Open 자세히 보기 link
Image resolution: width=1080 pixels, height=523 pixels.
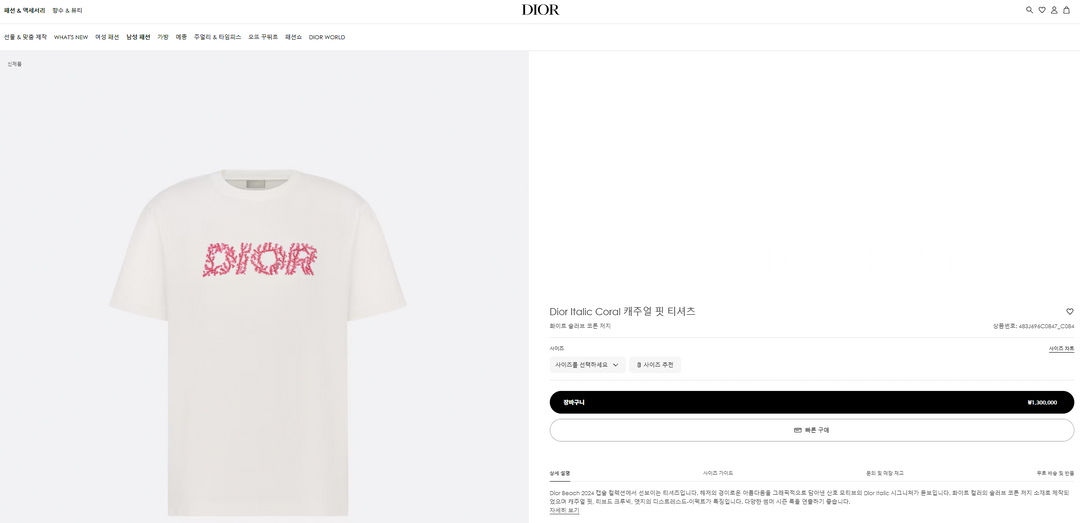(x=564, y=510)
